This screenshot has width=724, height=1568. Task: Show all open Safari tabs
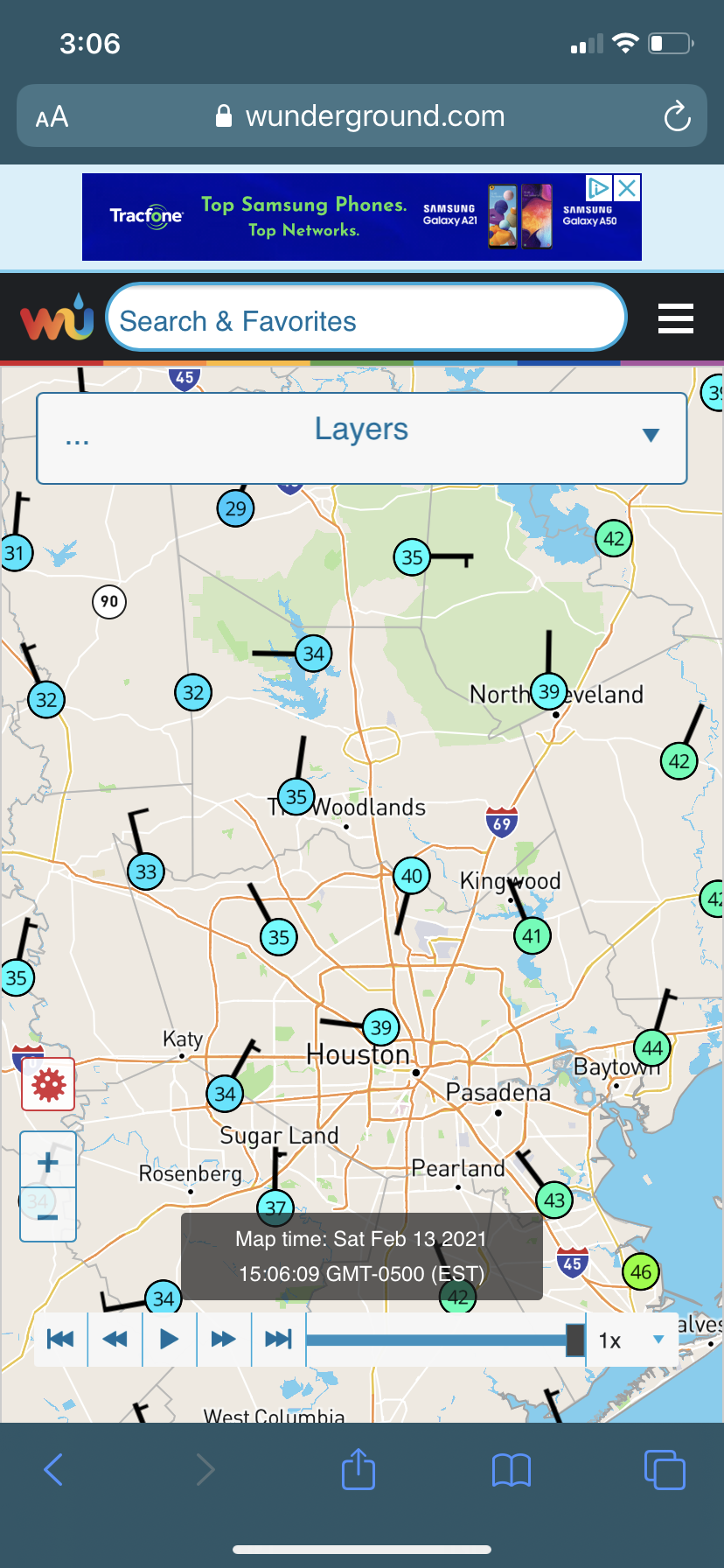(x=665, y=1469)
